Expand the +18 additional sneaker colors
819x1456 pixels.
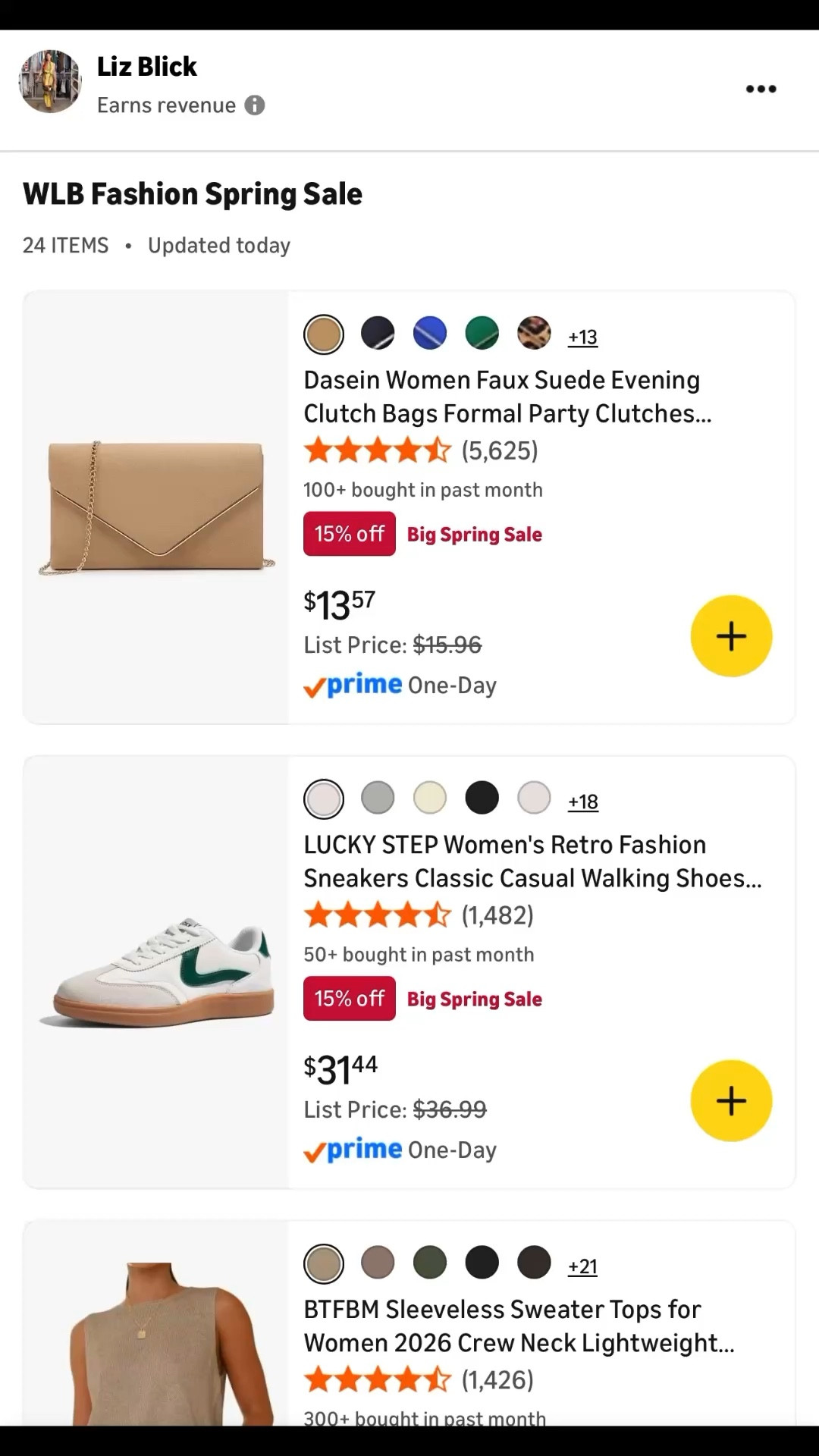click(582, 801)
